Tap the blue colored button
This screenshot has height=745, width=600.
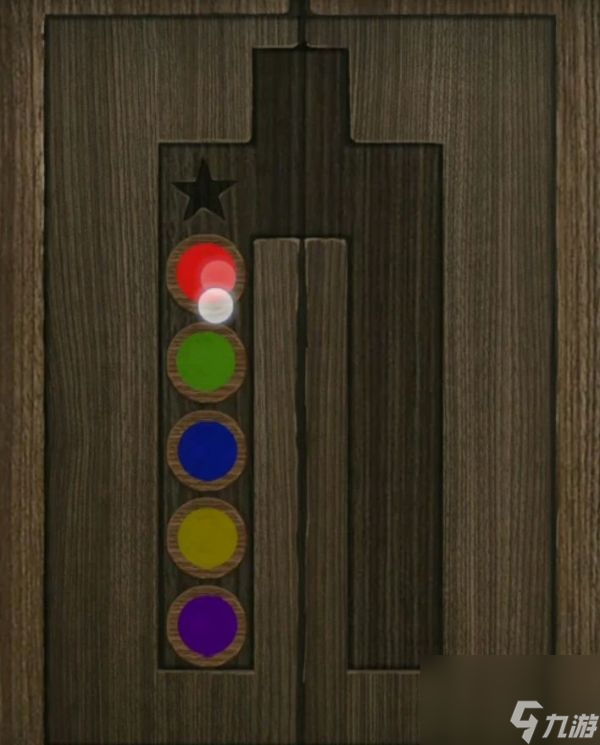(x=207, y=450)
